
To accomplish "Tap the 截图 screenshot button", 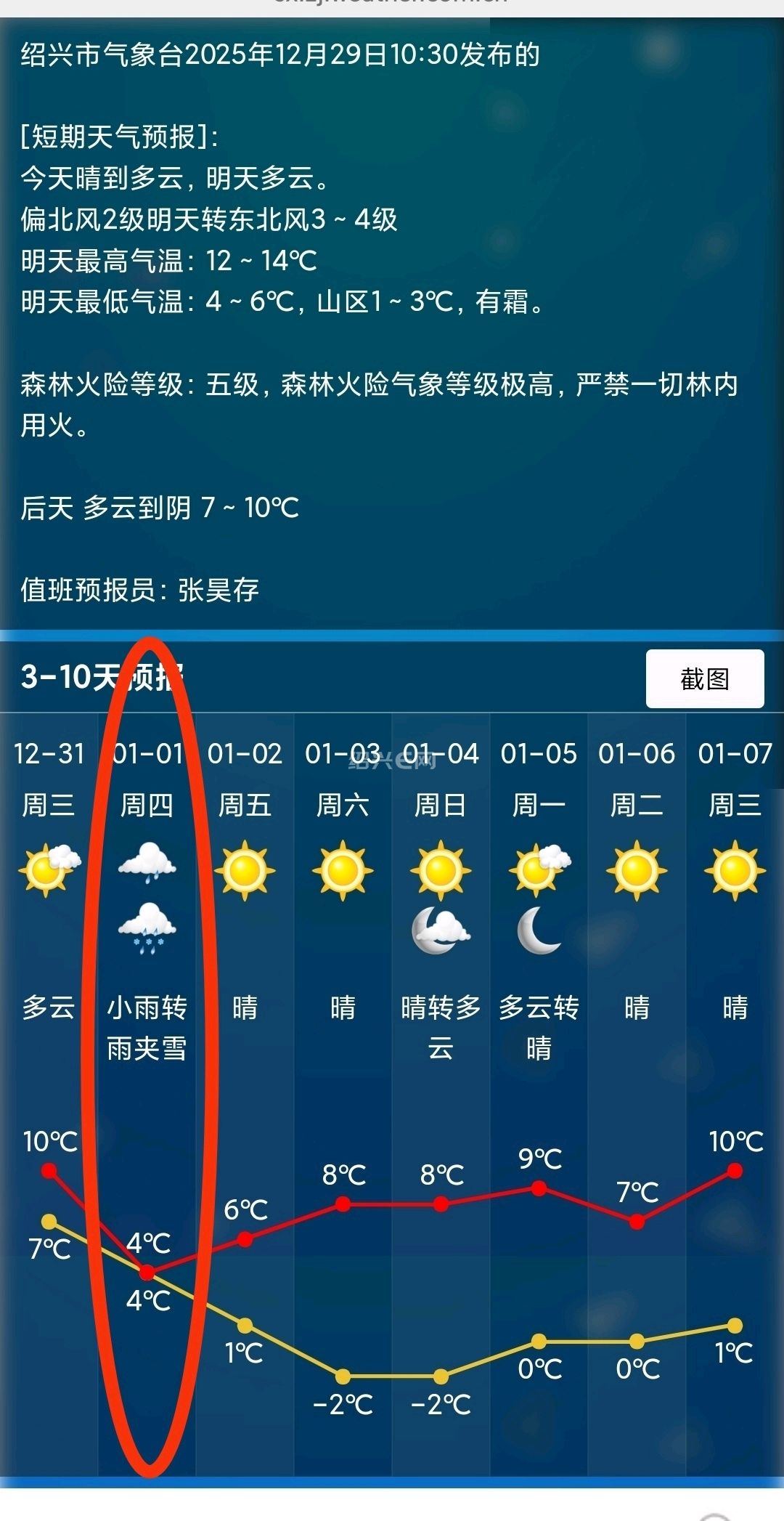I will 704,678.
